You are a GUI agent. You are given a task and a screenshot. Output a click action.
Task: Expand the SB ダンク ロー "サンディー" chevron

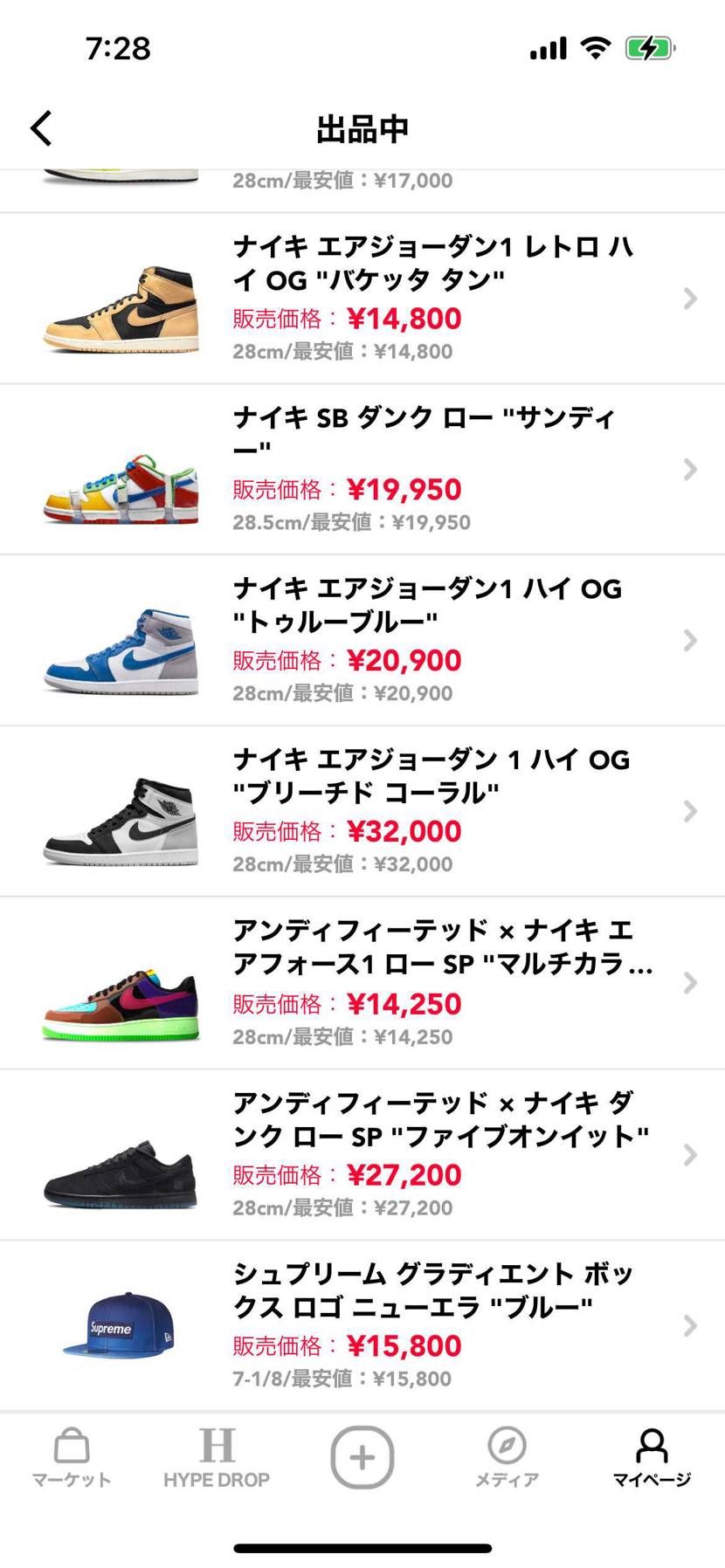click(688, 469)
